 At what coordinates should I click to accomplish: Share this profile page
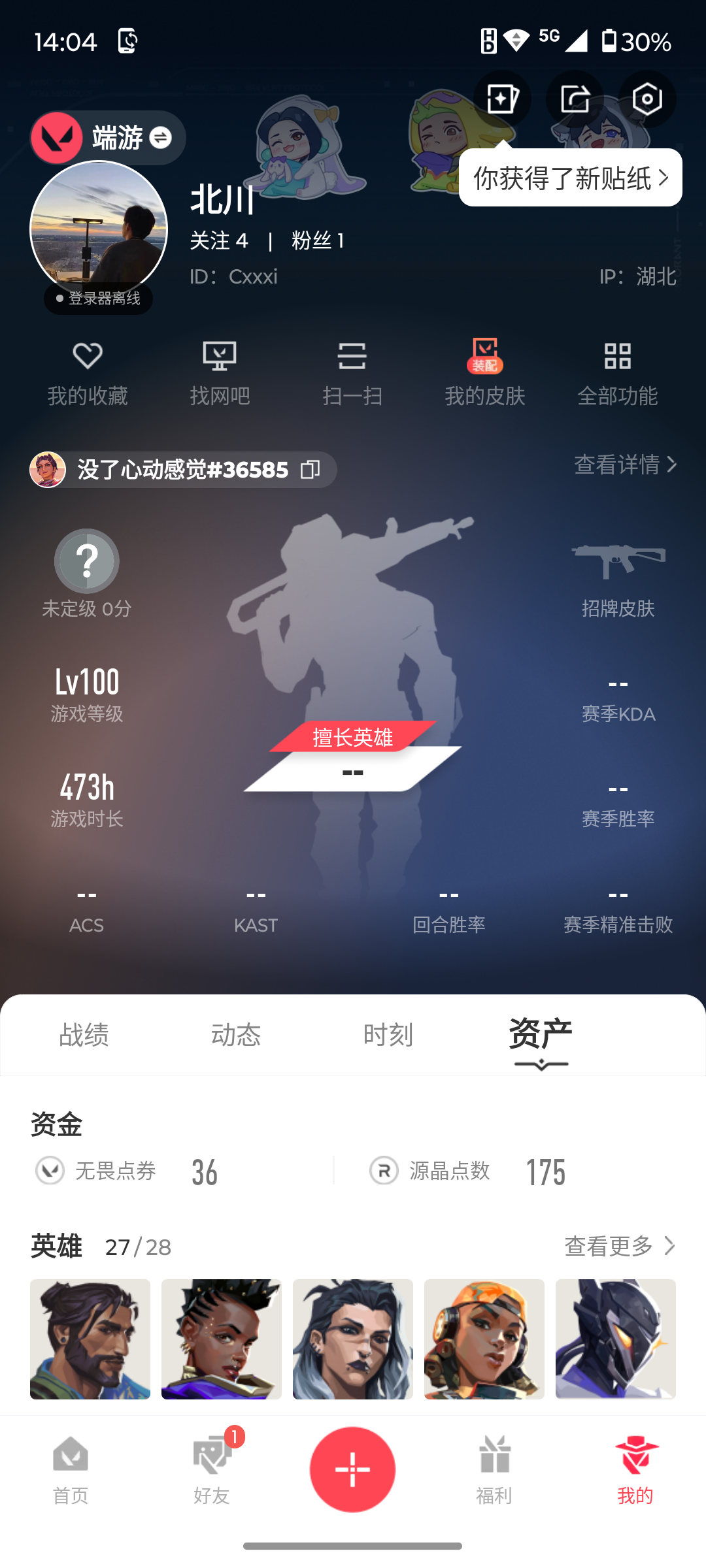tap(575, 99)
